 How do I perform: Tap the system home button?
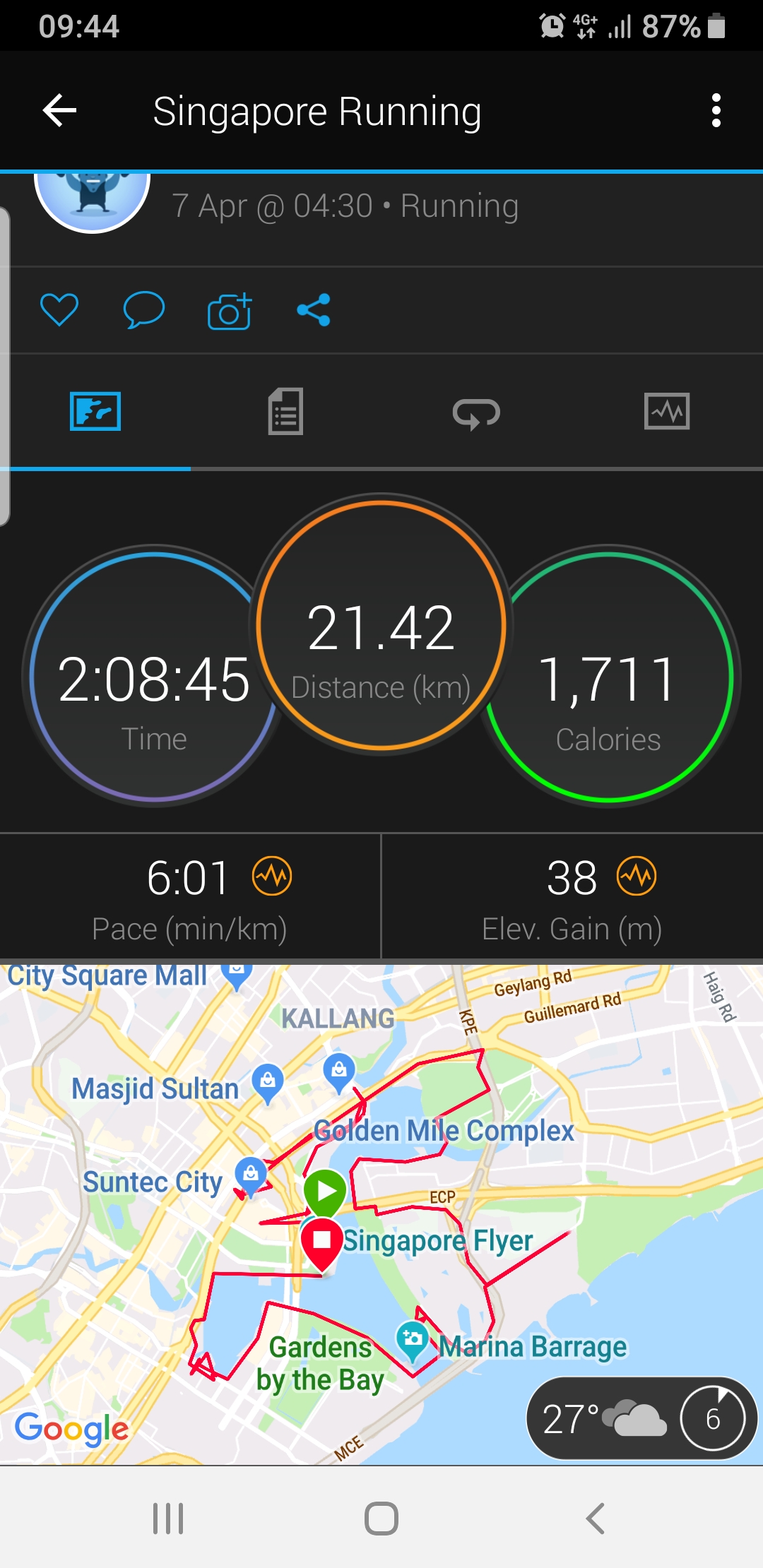click(381, 1517)
